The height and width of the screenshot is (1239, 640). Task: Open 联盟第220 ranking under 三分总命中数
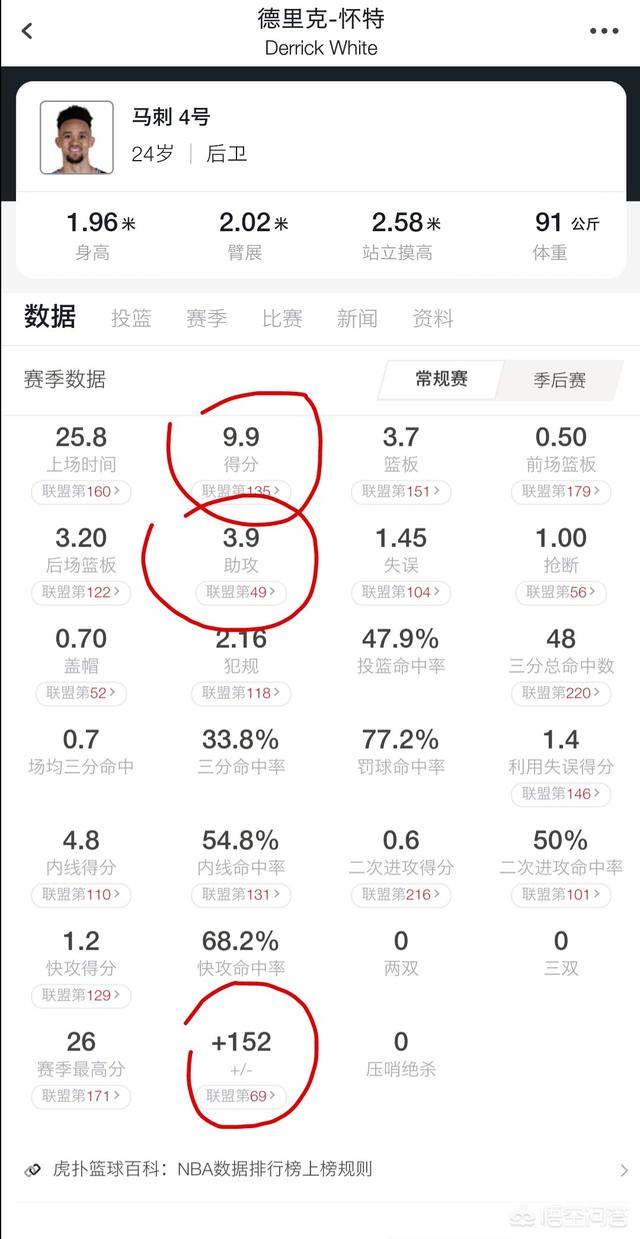click(x=561, y=693)
